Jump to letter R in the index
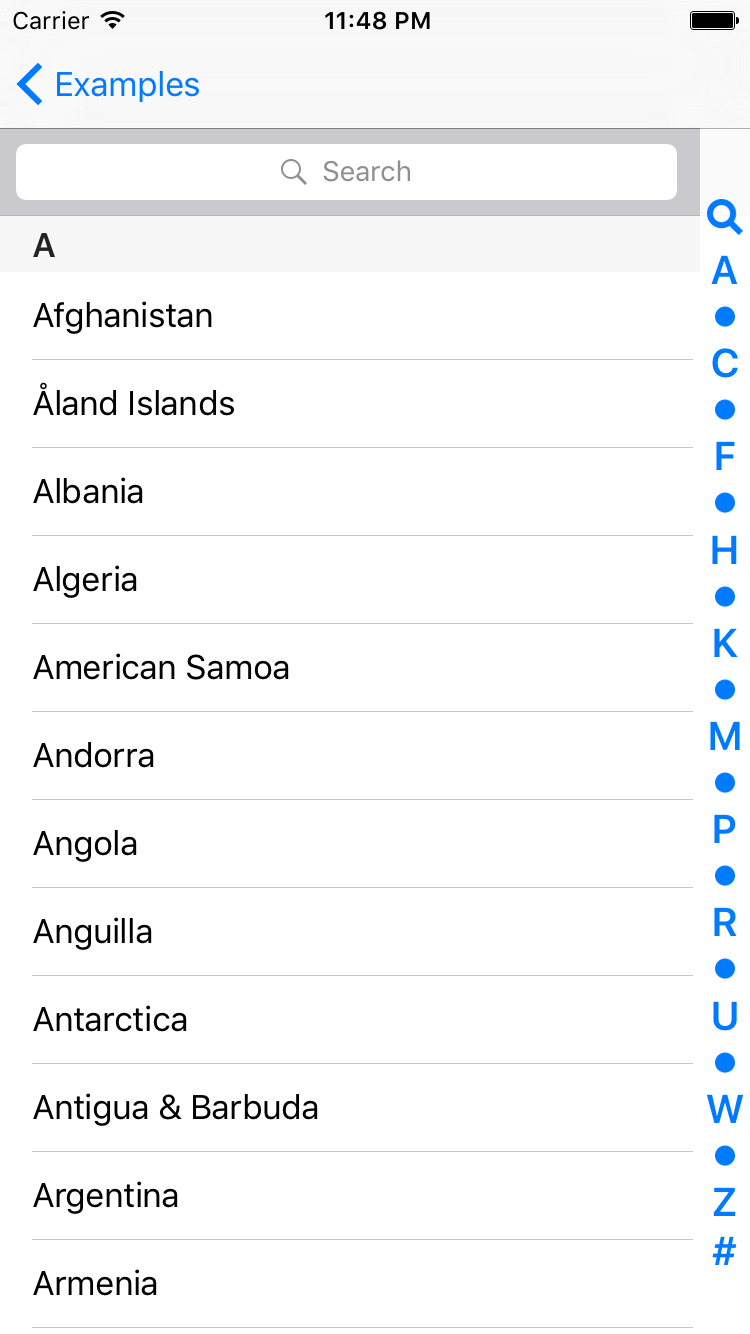750x1334 pixels. pyautogui.click(x=725, y=923)
